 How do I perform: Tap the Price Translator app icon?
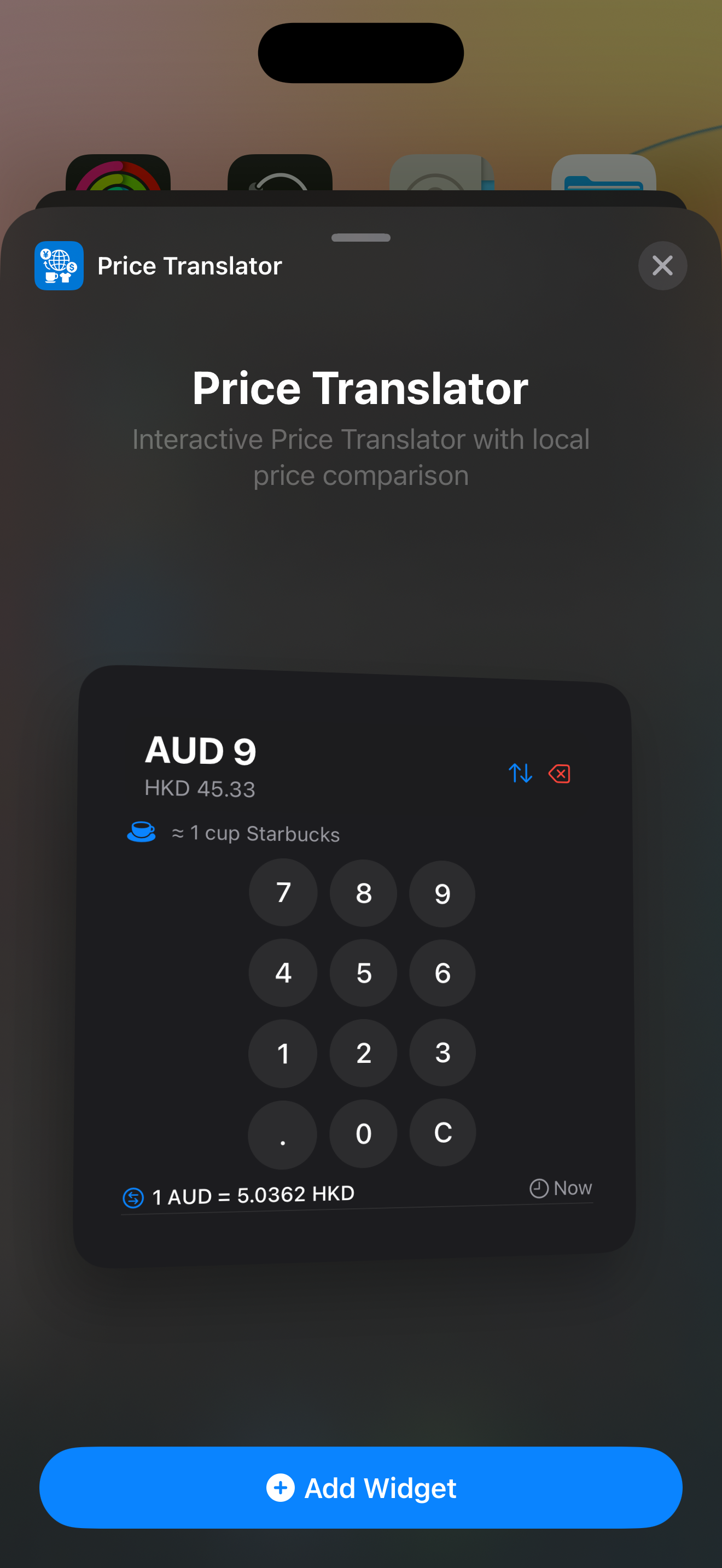pyautogui.click(x=59, y=265)
